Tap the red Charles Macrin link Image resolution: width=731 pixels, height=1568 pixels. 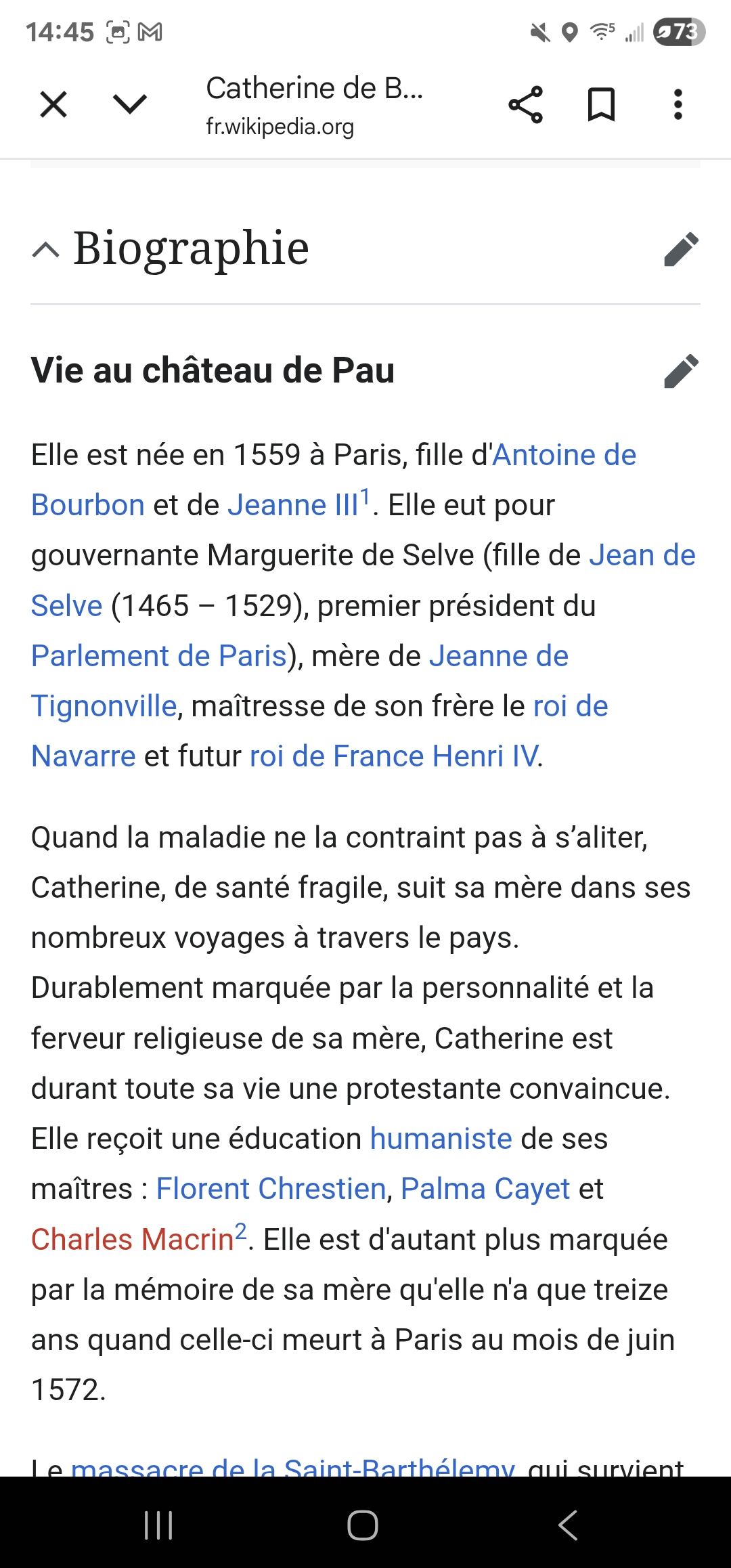[132, 1240]
